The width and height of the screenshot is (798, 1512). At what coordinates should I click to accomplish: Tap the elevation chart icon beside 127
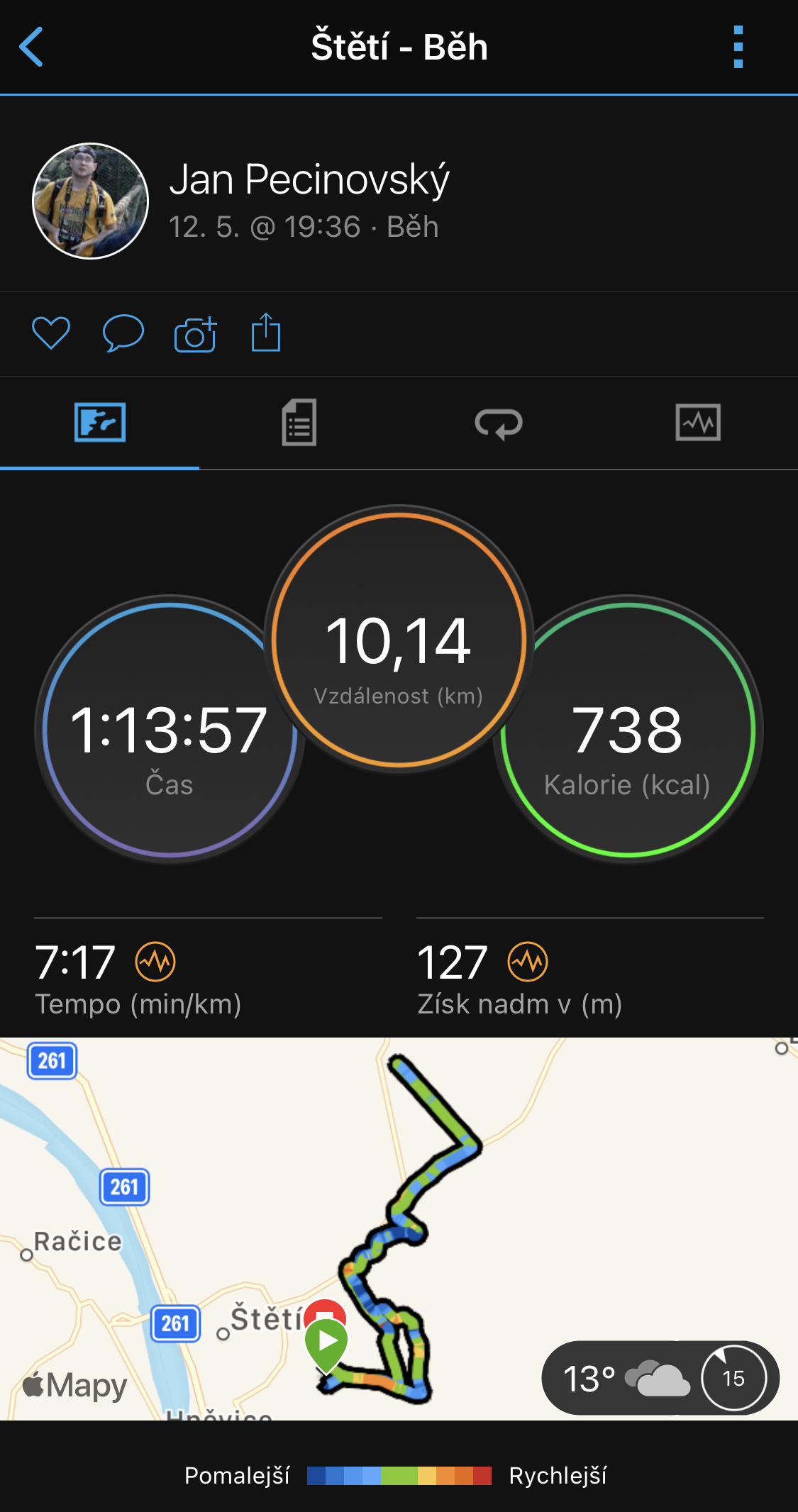coord(528,962)
